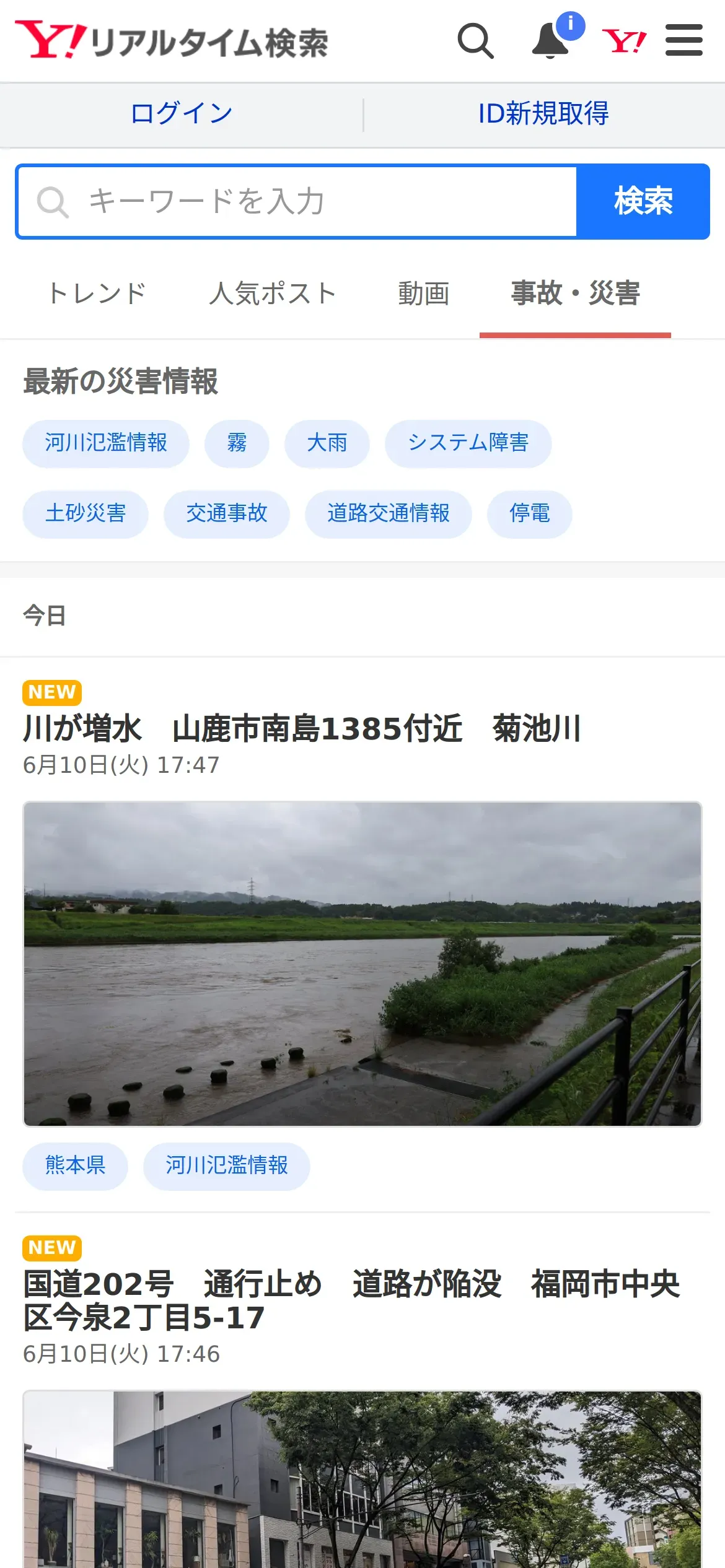Switch to the トレンド tab
Viewport: 725px width, 1568px height.
click(97, 294)
